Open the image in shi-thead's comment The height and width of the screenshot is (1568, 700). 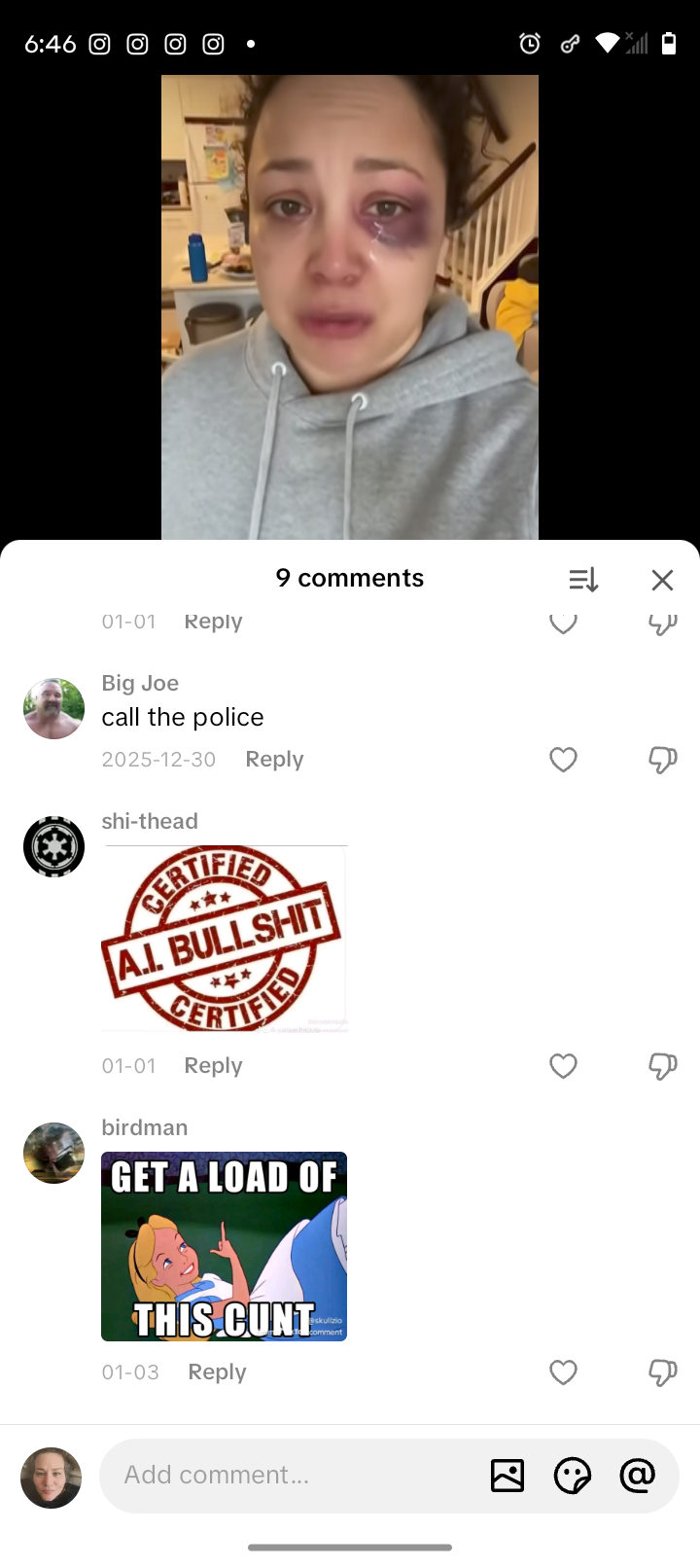tap(224, 939)
